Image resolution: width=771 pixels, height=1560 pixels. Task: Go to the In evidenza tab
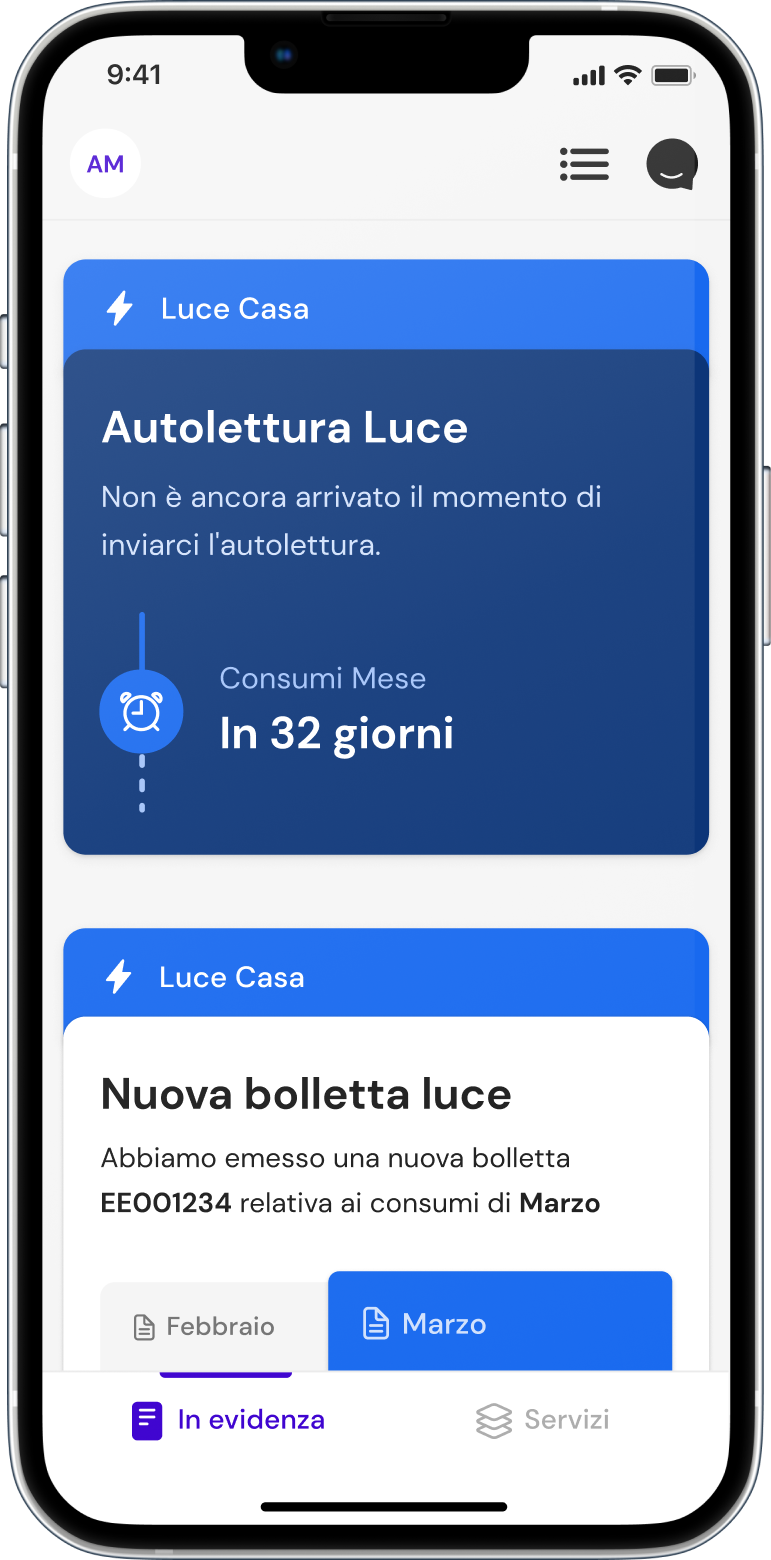point(229,1420)
